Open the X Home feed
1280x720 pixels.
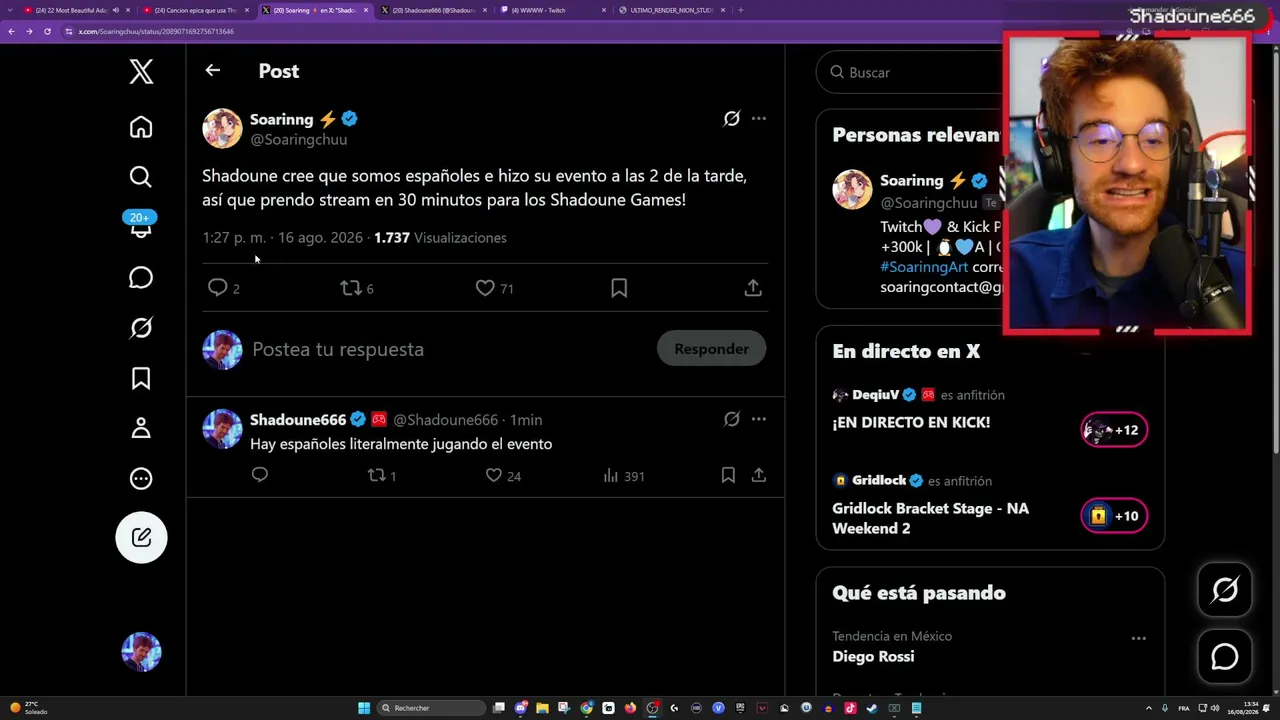(x=141, y=127)
